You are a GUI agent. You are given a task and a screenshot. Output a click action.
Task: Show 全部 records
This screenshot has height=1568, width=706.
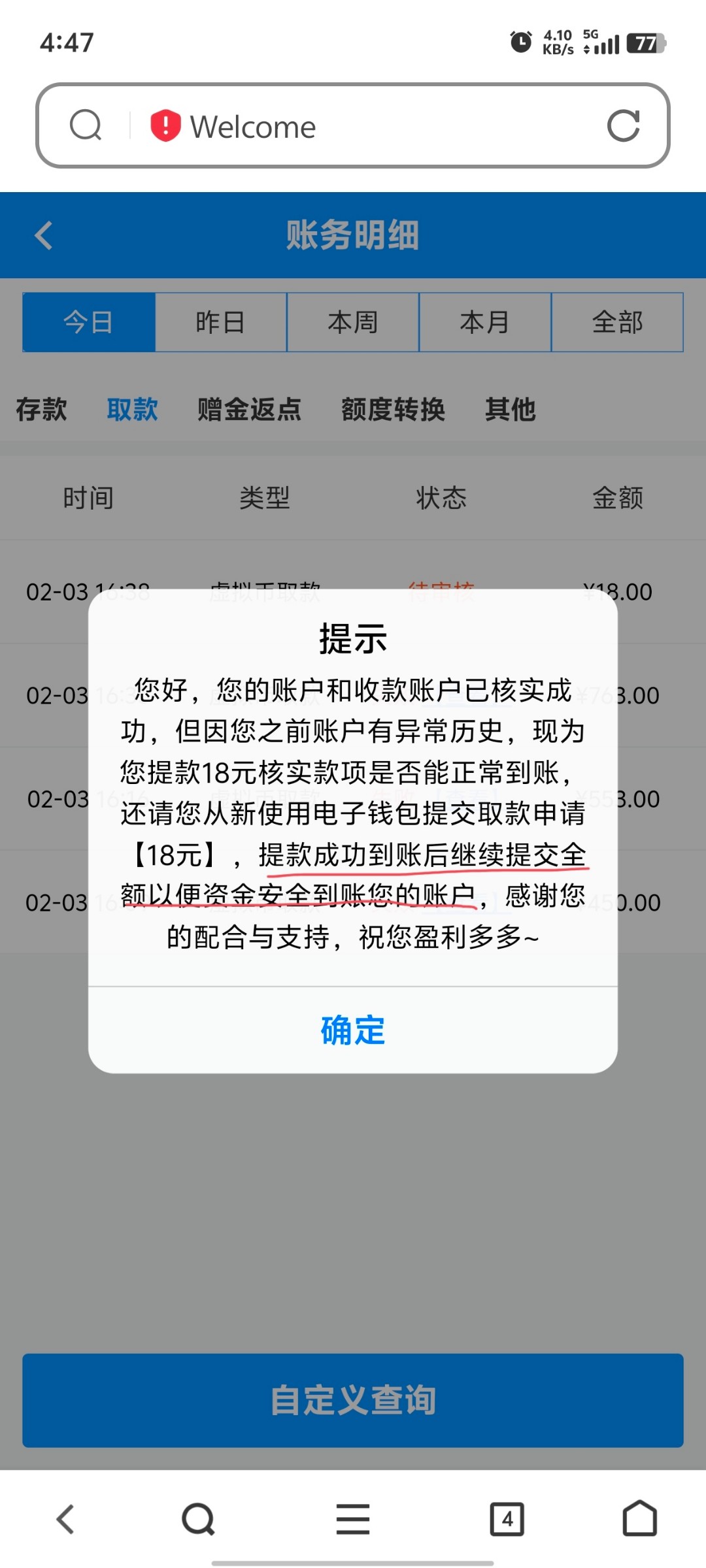[x=617, y=322]
